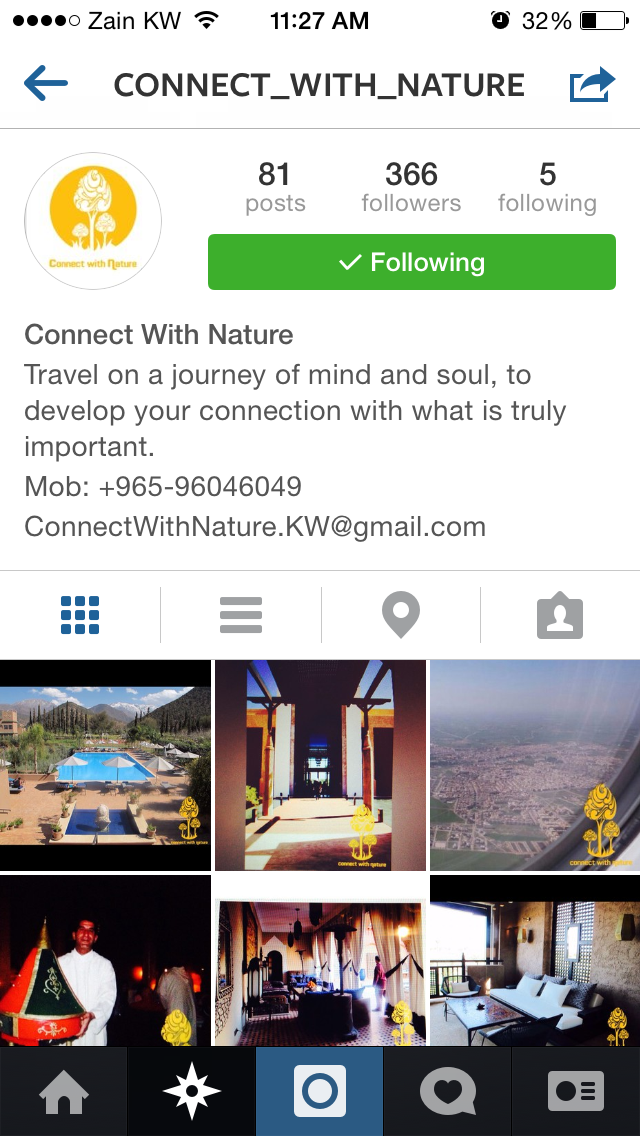Open the camera tab
The height and width of the screenshot is (1136, 640).
tap(320, 1091)
